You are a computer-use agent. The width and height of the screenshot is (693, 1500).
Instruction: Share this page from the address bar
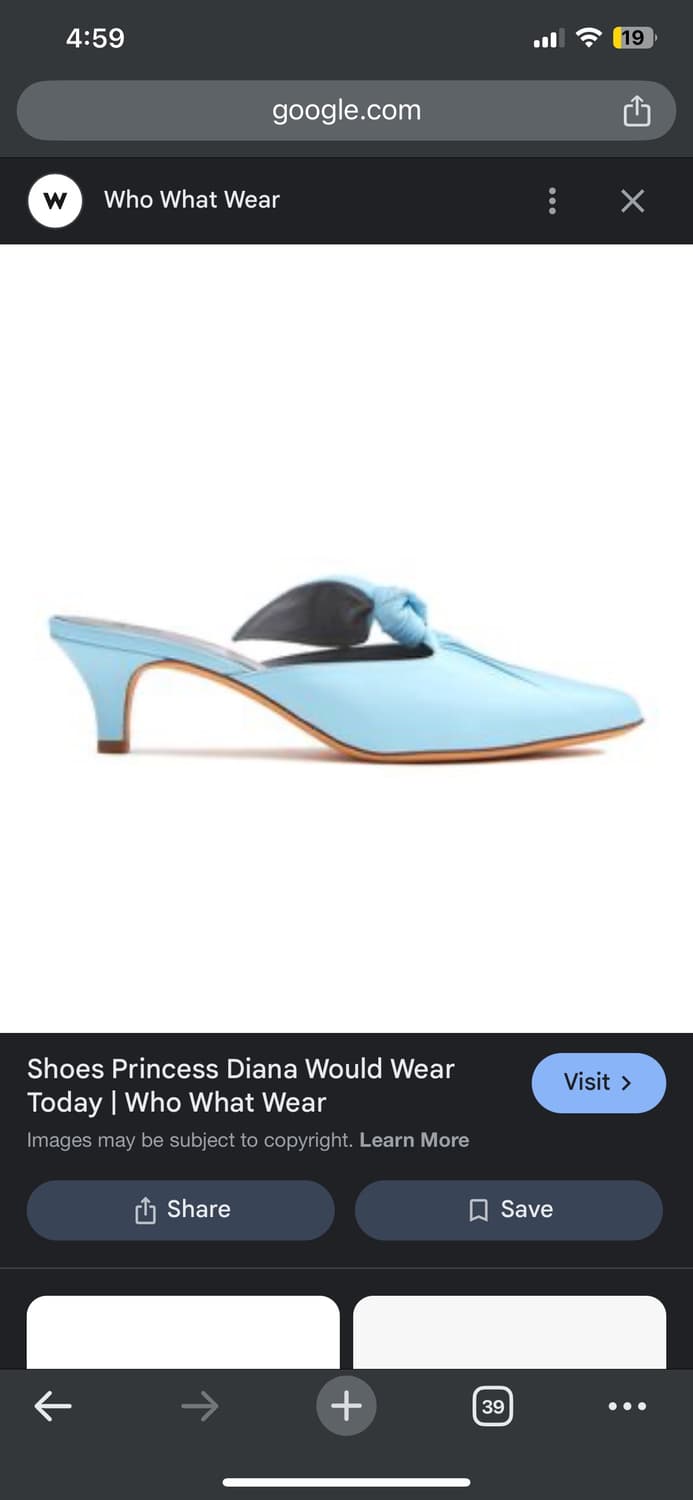click(x=636, y=111)
